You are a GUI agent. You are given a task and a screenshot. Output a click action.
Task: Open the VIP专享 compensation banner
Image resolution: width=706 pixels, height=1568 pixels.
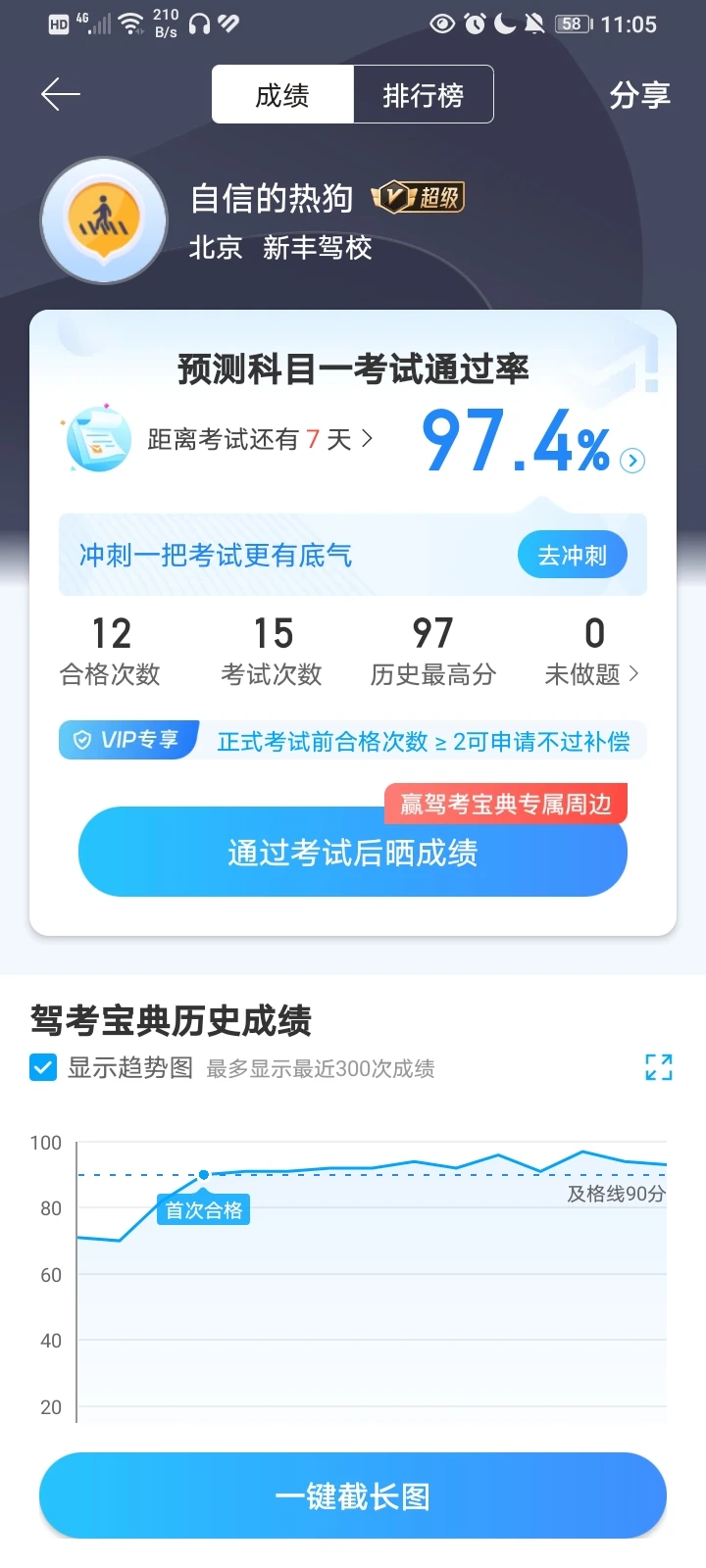click(353, 741)
